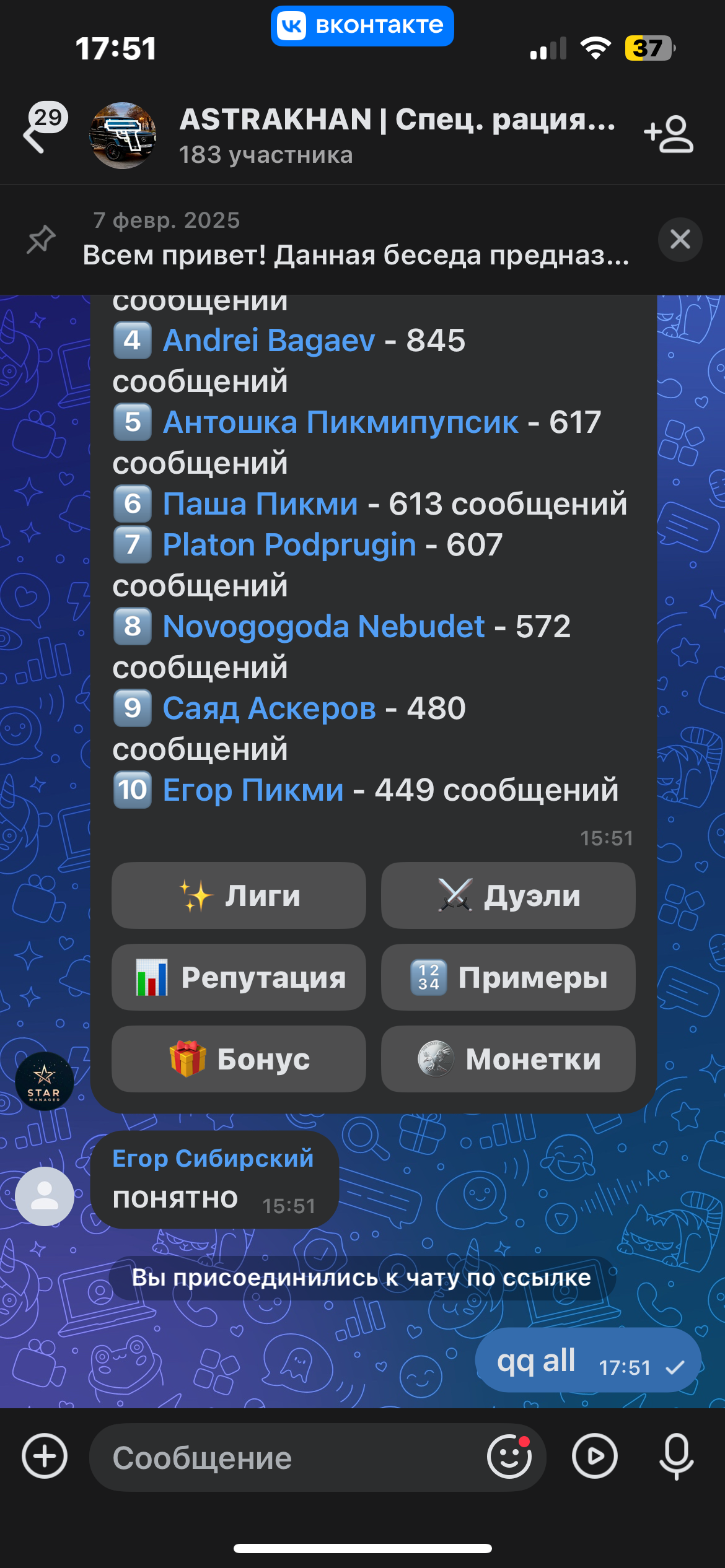
Task: Open Andrei Bagaev's profile link
Action: tap(269, 341)
